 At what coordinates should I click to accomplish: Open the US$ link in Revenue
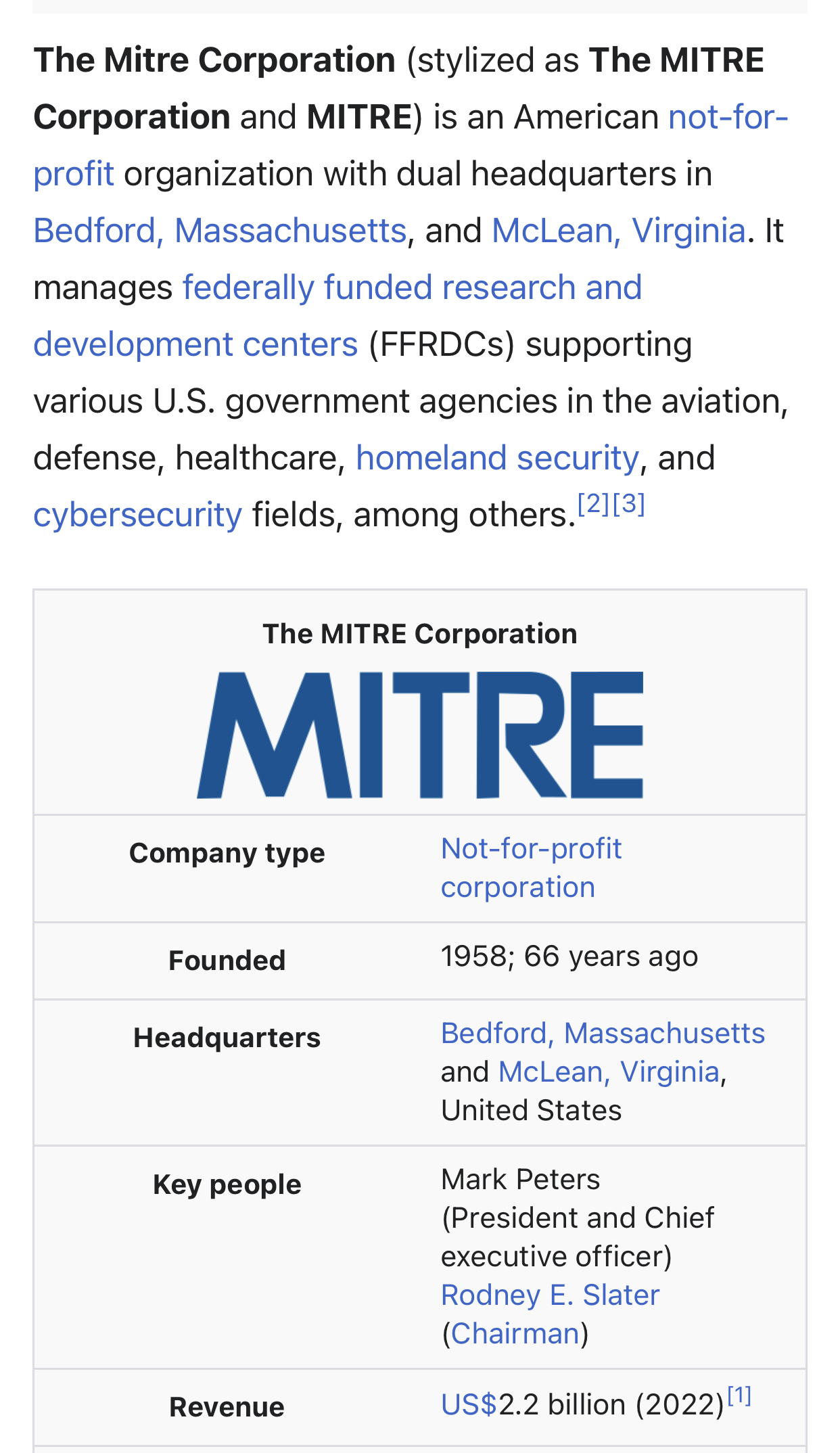(469, 1405)
